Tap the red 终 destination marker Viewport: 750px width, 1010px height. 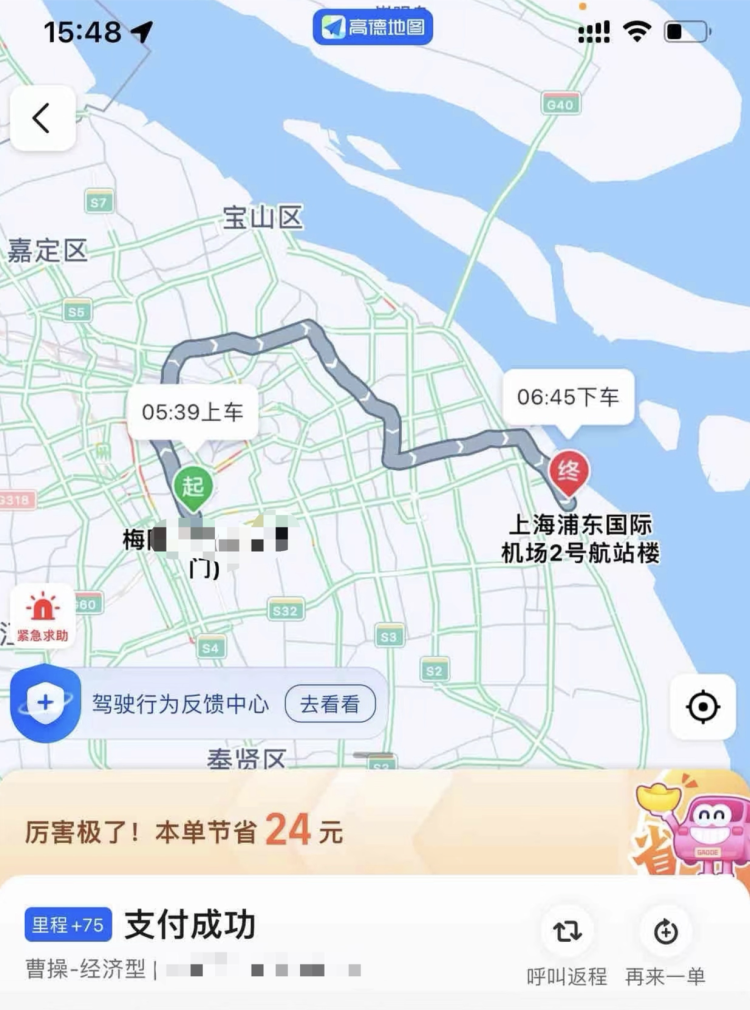click(x=568, y=471)
